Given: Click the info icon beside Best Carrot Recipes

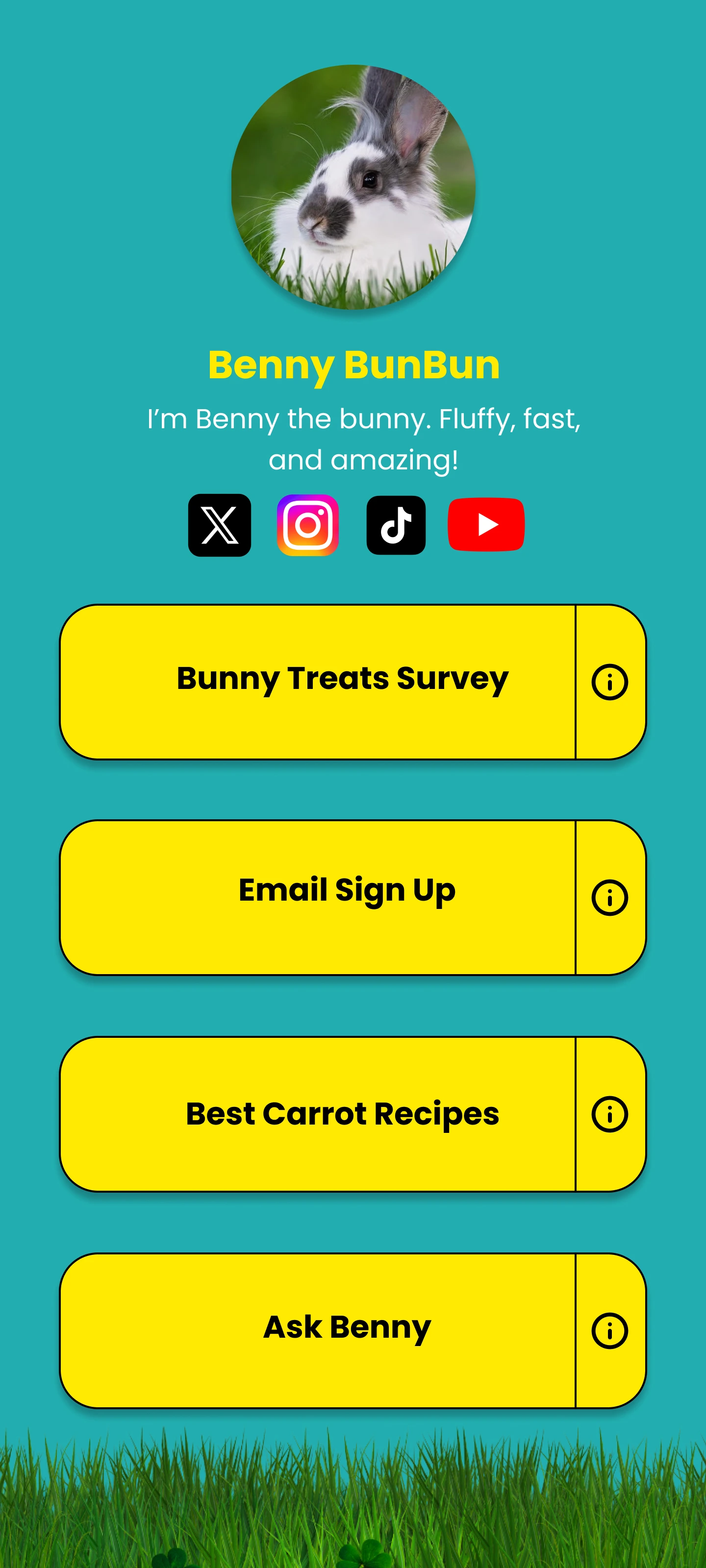Looking at the screenshot, I should pyautogui.click(x=610, y=1115).
